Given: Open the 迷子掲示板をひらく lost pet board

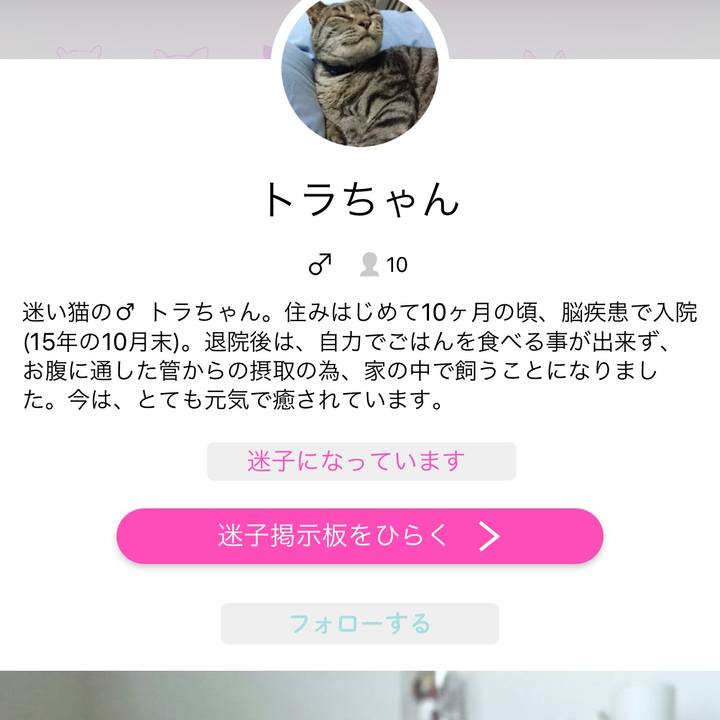Looking at the screenshot, I should click(x=360, y=536).
